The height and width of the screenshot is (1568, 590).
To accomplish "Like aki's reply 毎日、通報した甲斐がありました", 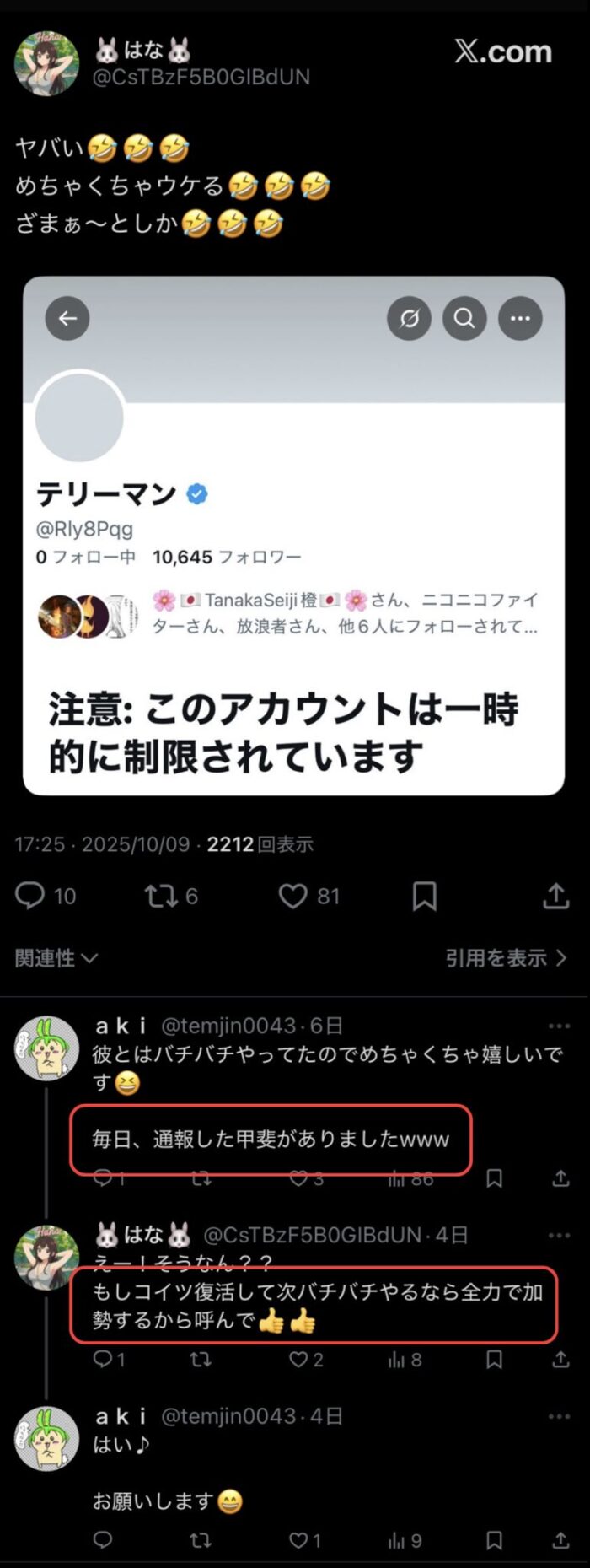I will pyautogui.click(x=299, y=1178).
